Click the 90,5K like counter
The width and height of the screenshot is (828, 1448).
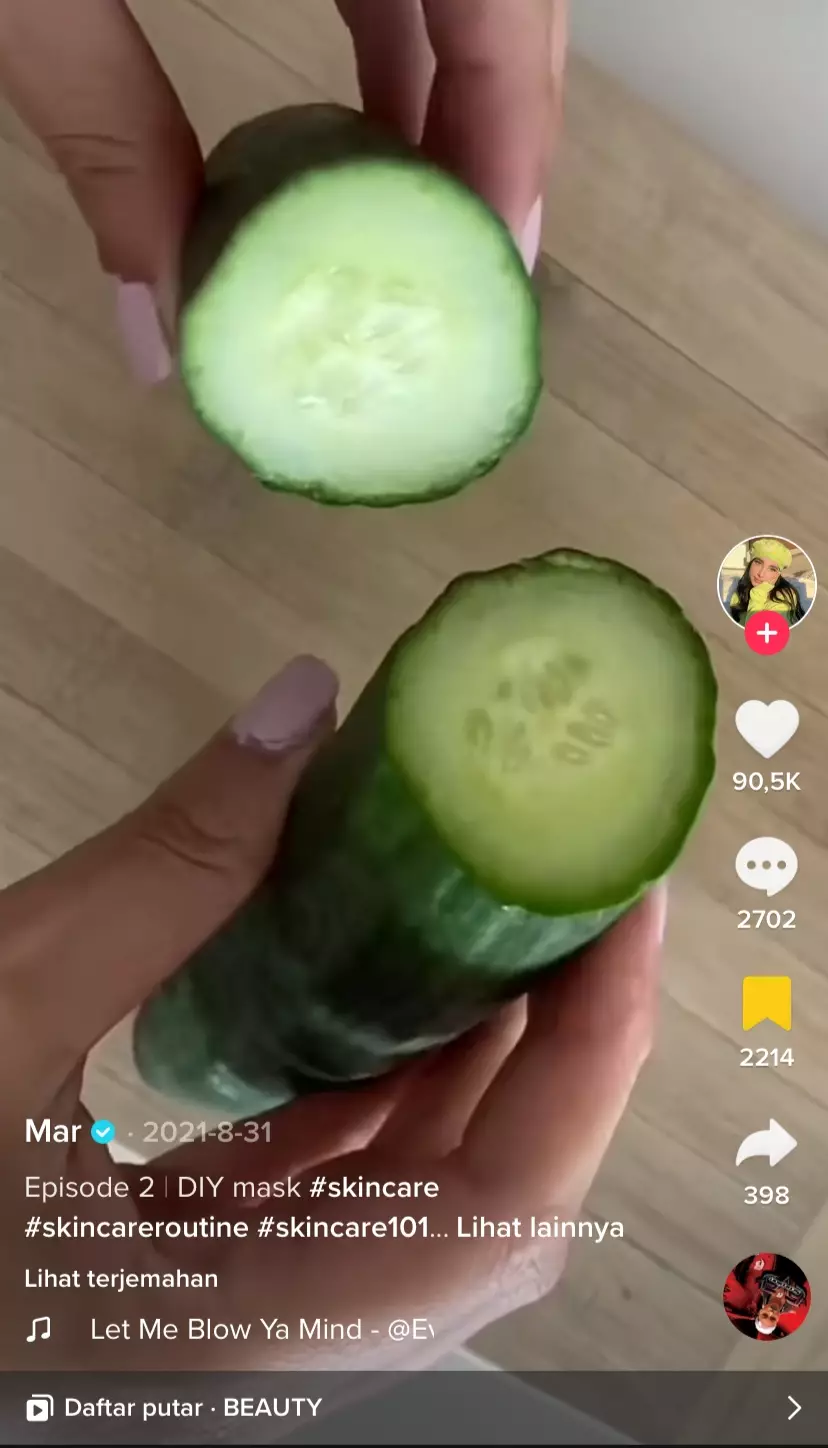766,782
